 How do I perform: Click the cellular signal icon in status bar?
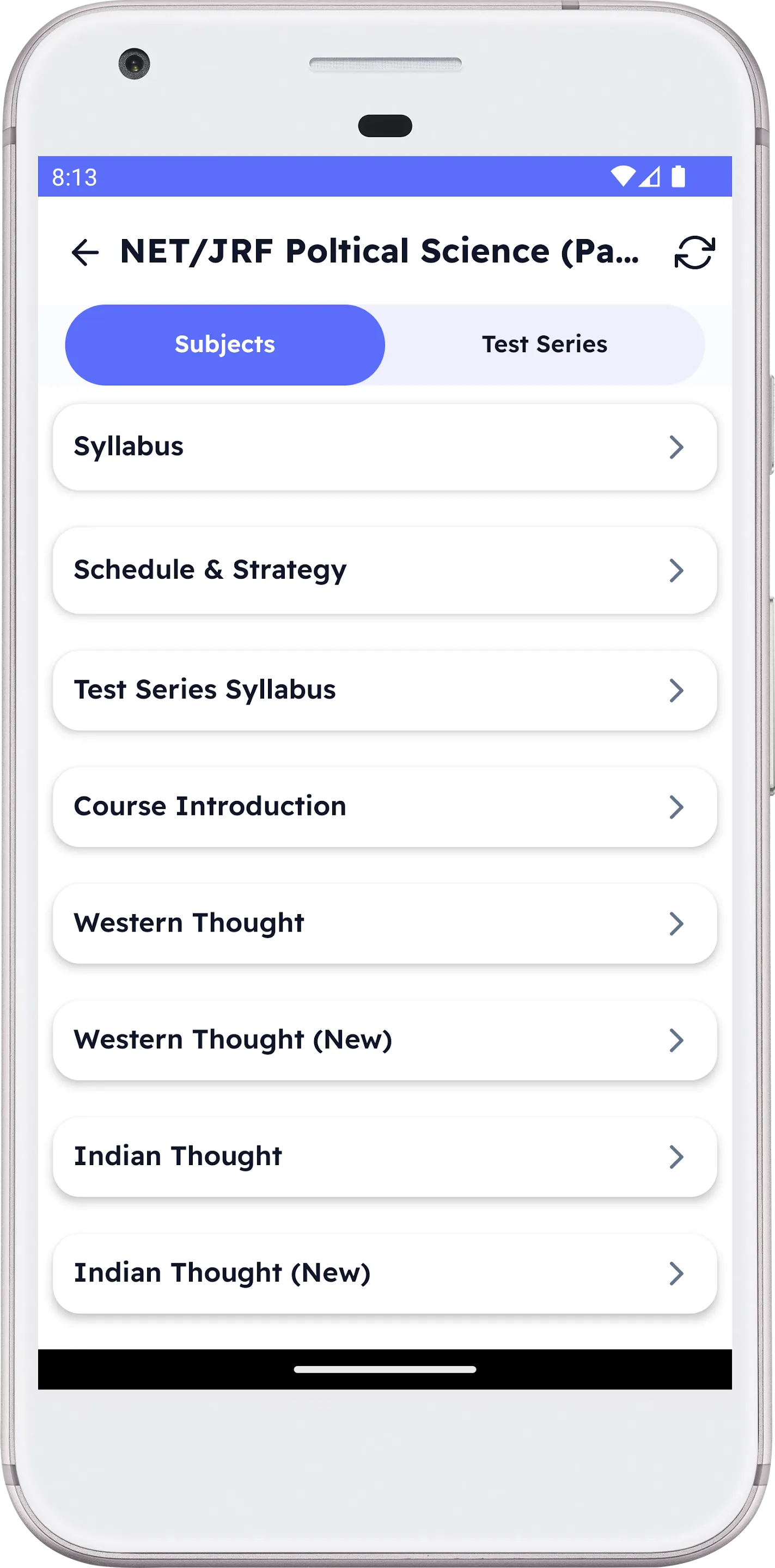[650, 176]
